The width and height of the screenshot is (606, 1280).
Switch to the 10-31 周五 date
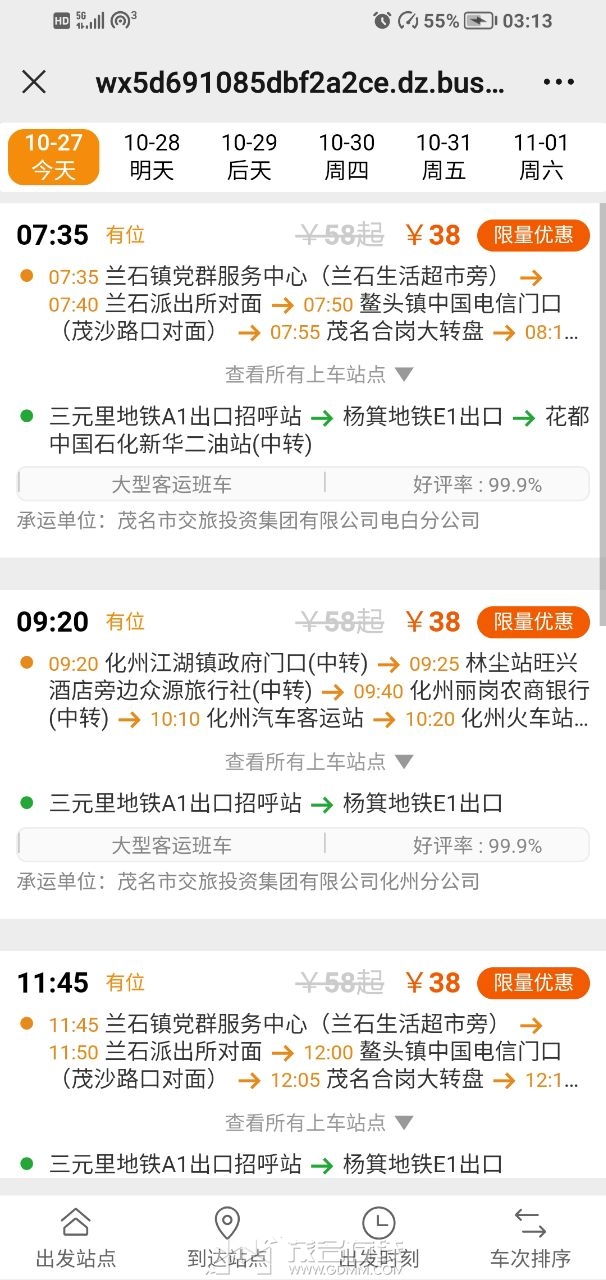coord(443,157)
